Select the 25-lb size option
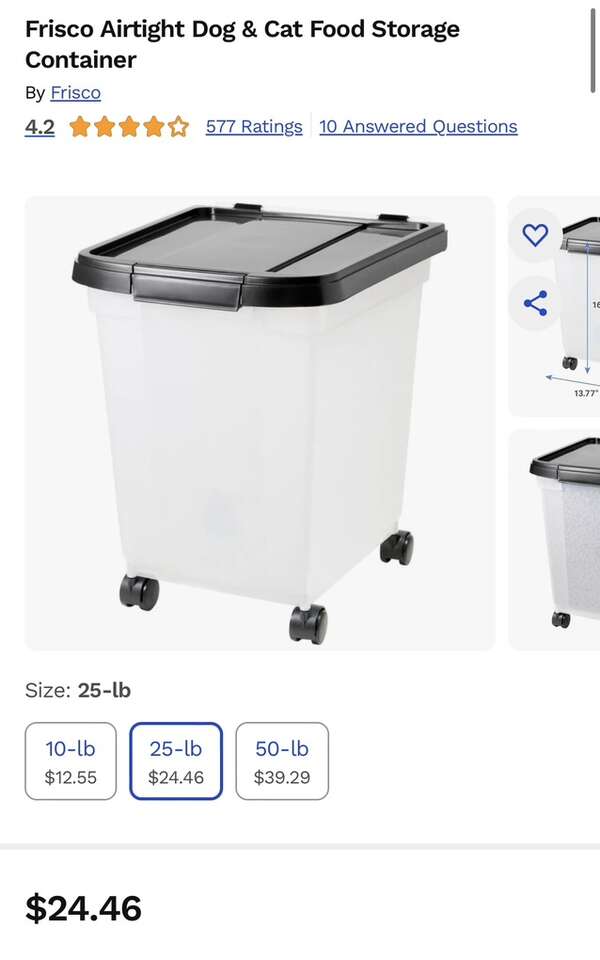600x960 pixels. coord(176,761)
